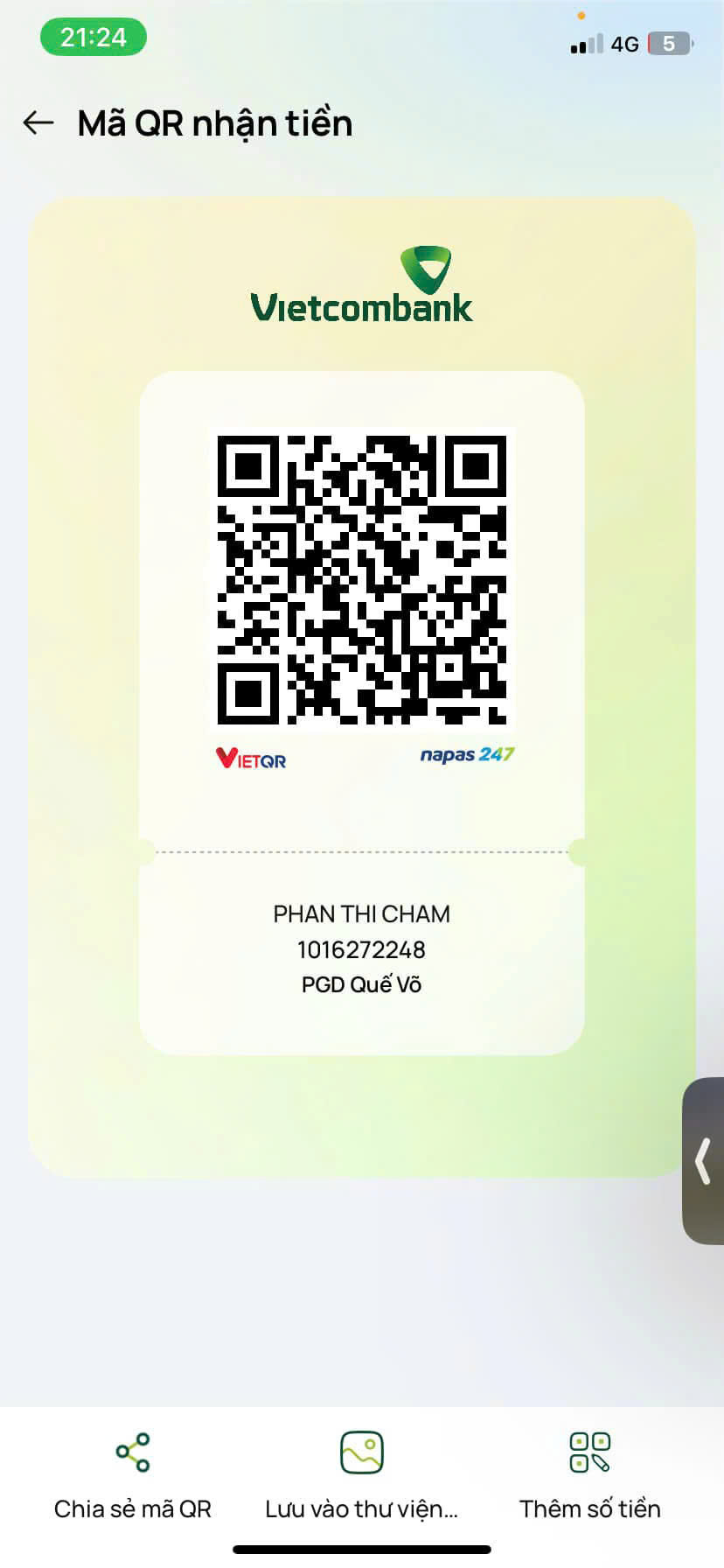The width and height of the screenshot is (724, 1568).
Task: Share the QR code via Chia sẻ mã QR
Action: point(133,1475)
